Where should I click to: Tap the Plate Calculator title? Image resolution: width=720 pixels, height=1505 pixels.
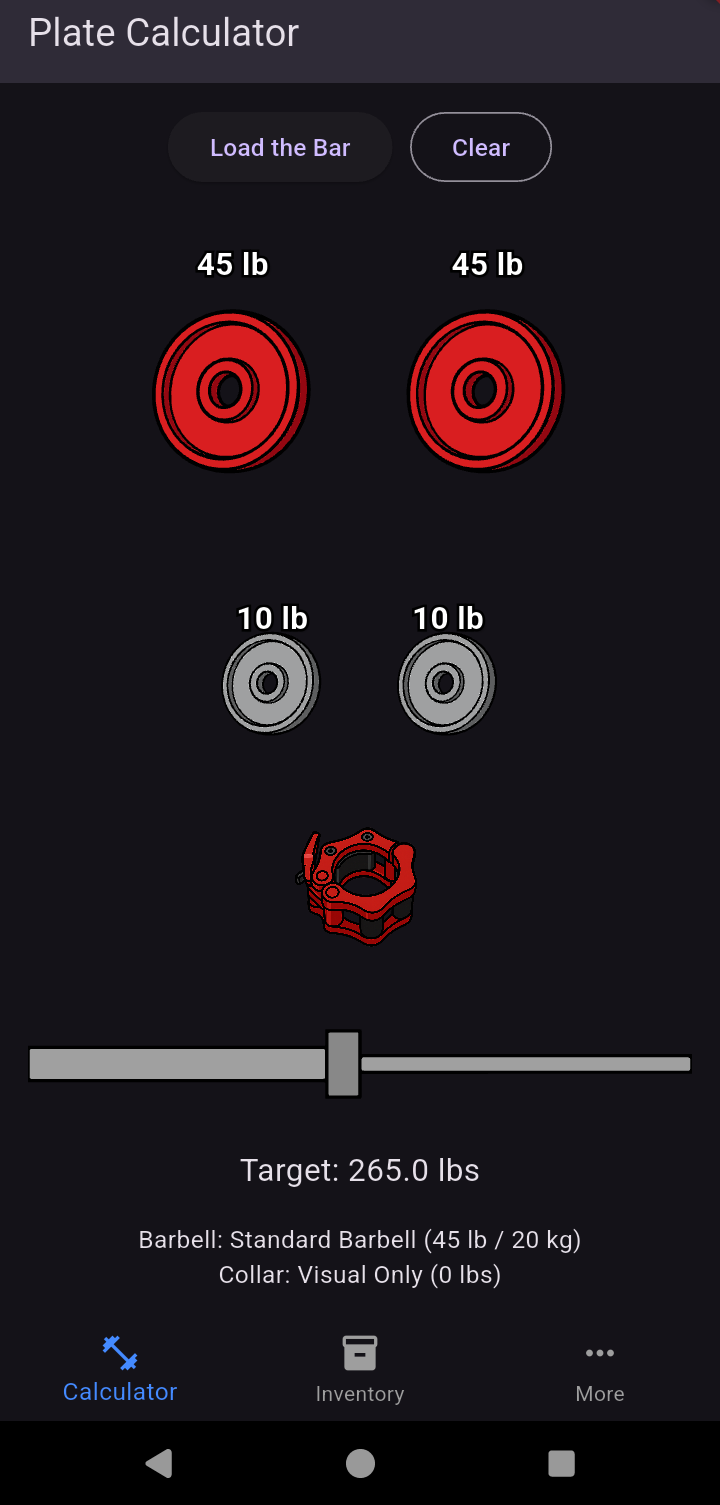click(x=163, y=33)
